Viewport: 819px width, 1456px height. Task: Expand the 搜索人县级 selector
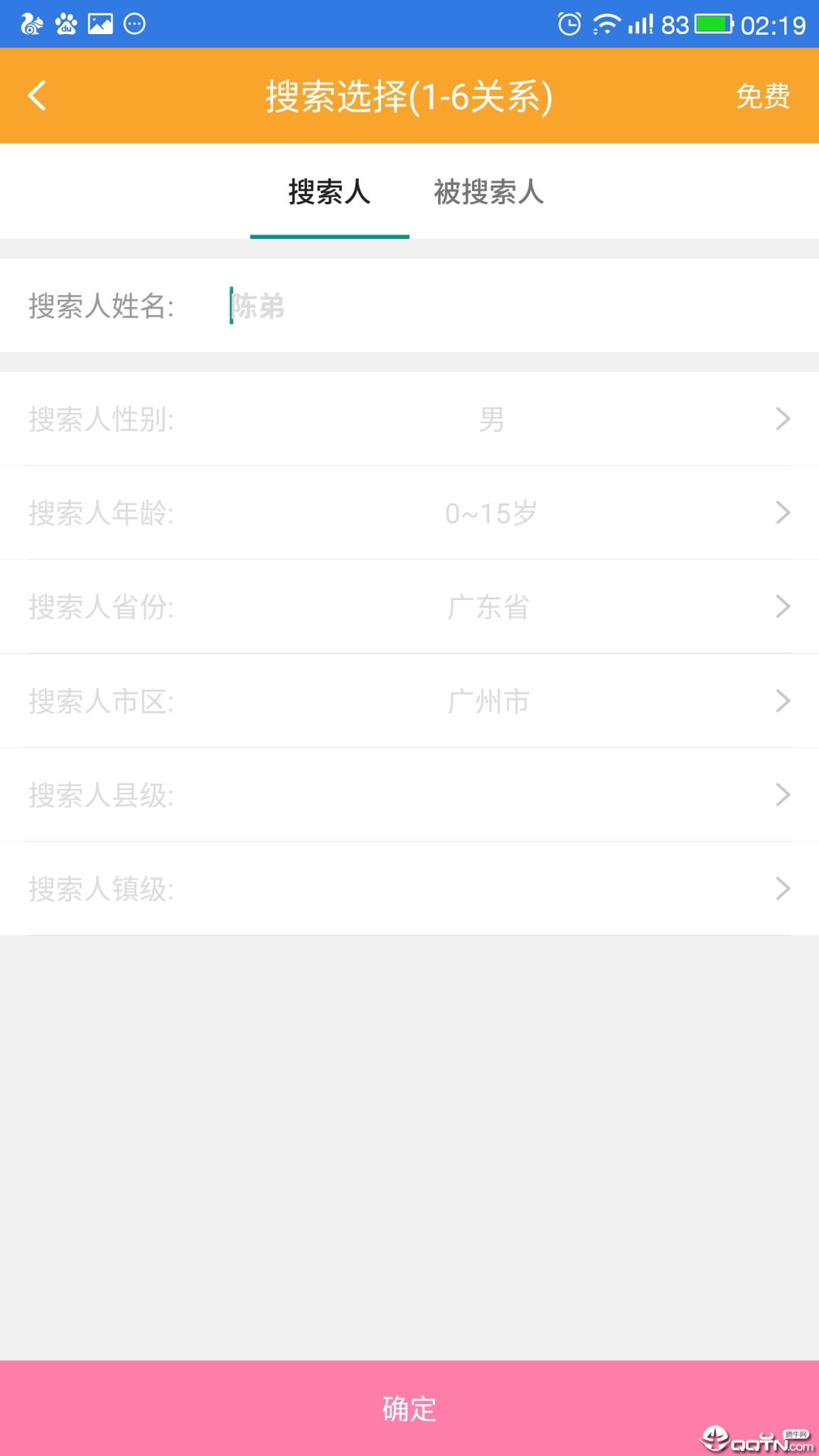[x=409, y=795]
